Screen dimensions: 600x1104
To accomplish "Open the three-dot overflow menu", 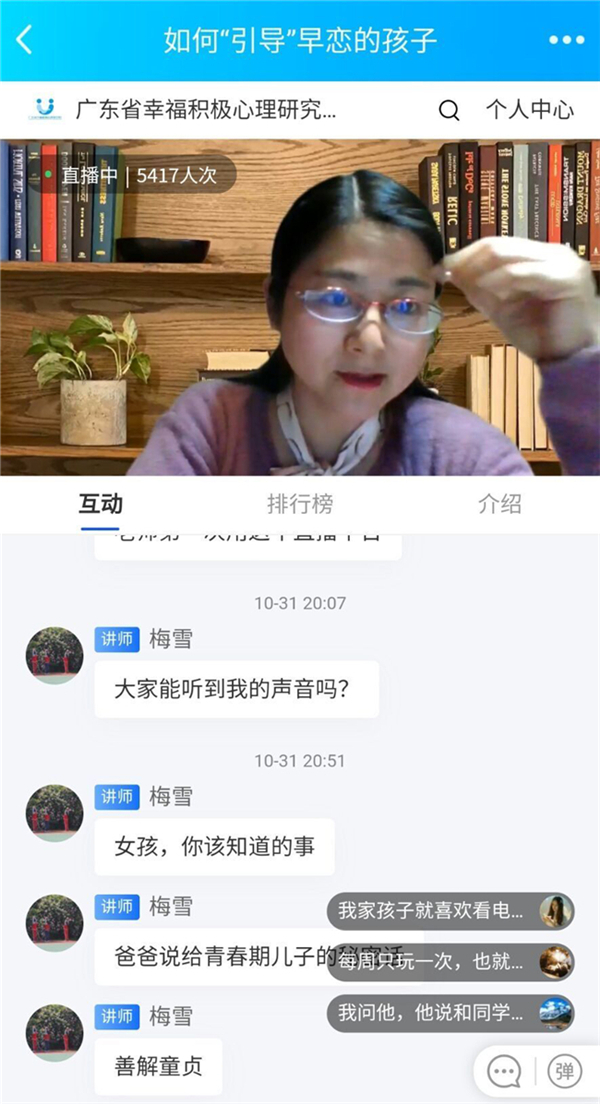I will pyautogui.click(x=566, y=40).
